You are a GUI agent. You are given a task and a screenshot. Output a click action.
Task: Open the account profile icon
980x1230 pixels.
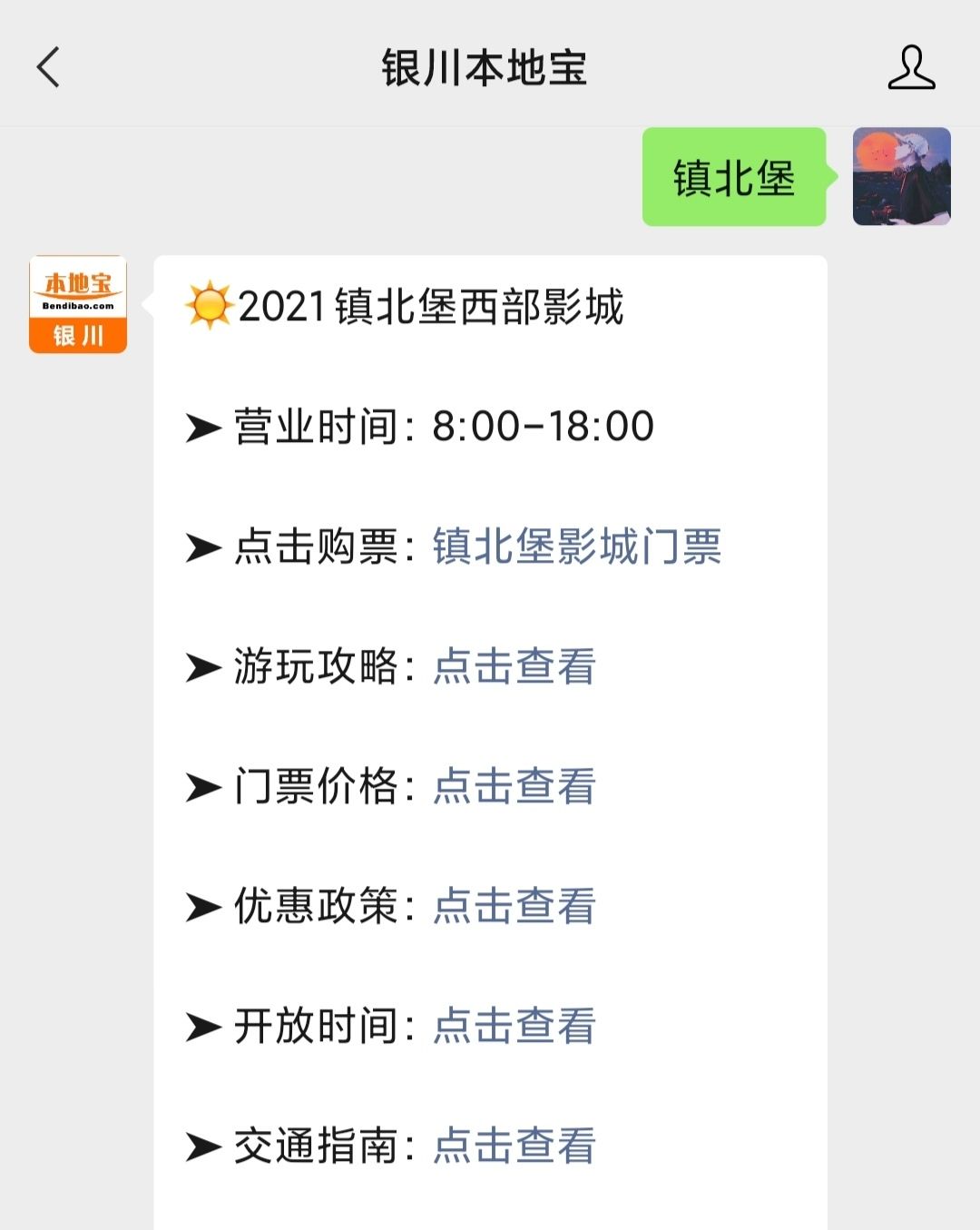(911, 67)
